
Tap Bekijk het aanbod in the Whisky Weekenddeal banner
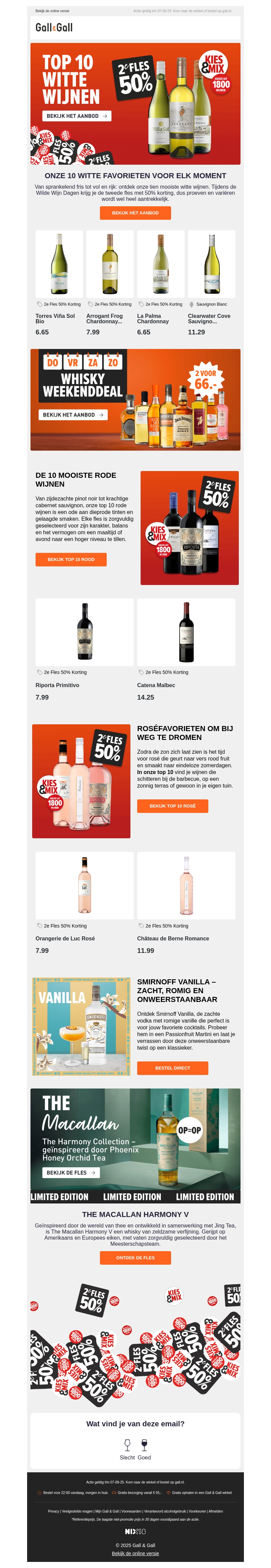pyautogui.click(x=73, y=415)
